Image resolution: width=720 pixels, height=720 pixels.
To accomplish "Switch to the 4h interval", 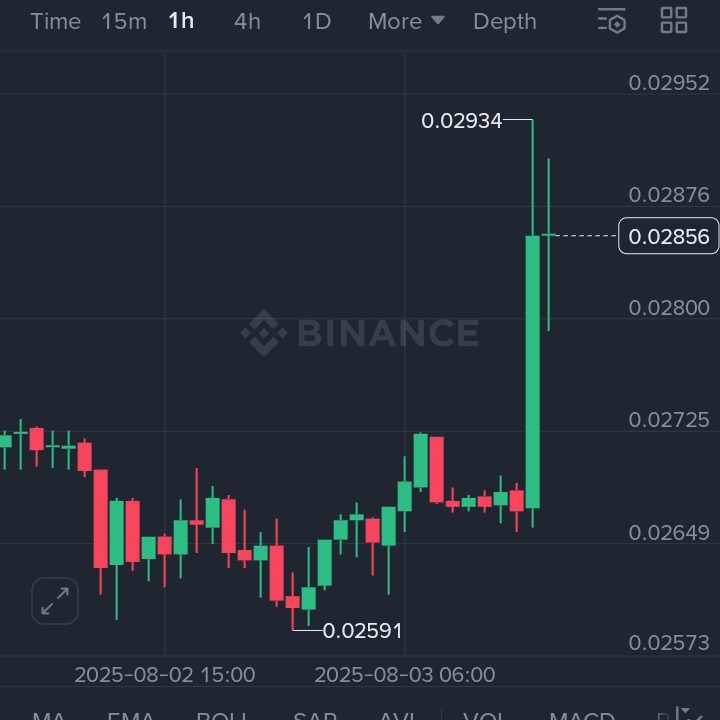I will [x=247, y=21].
